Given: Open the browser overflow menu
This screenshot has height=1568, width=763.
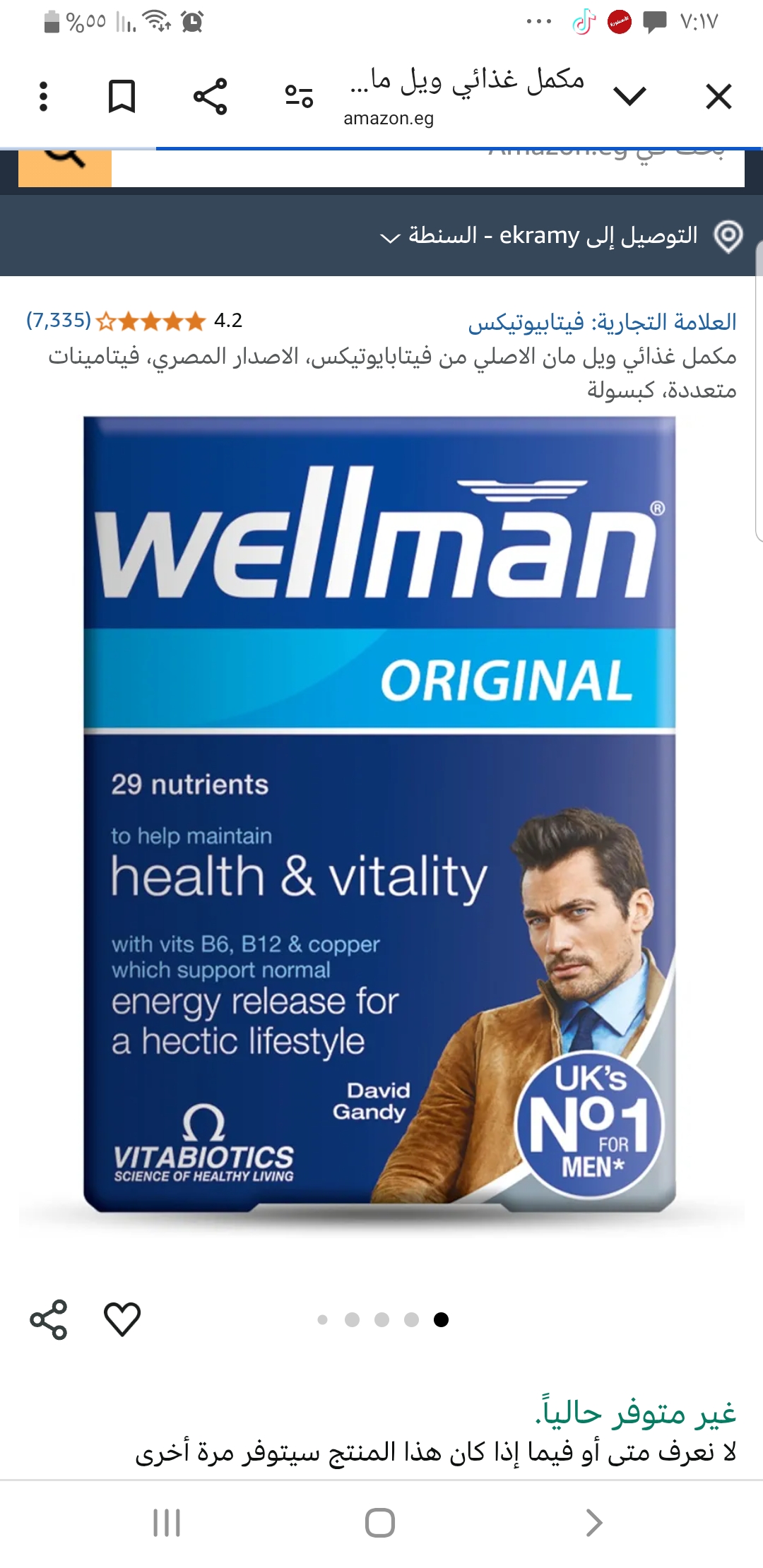Looking at the screenshot, I should click(44, 96).
